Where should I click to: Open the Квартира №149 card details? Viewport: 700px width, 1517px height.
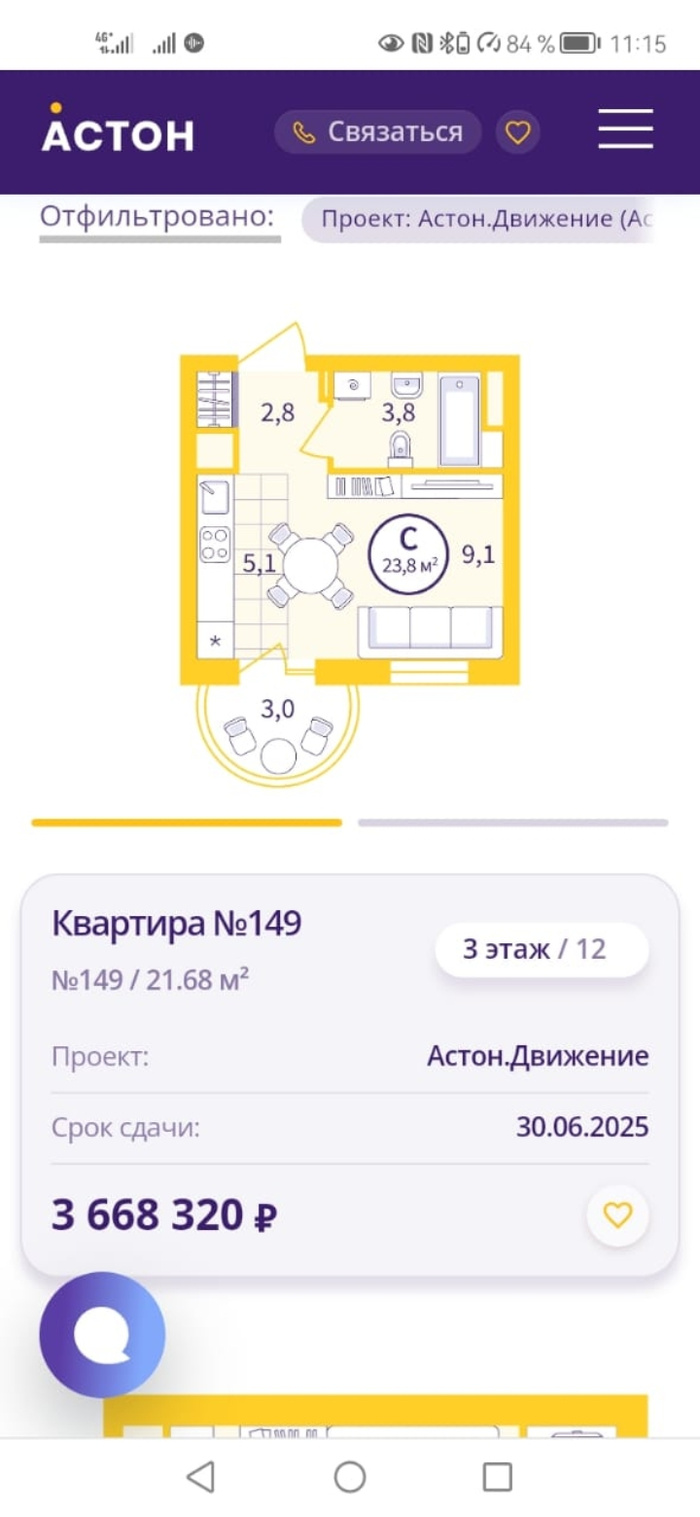177,924
